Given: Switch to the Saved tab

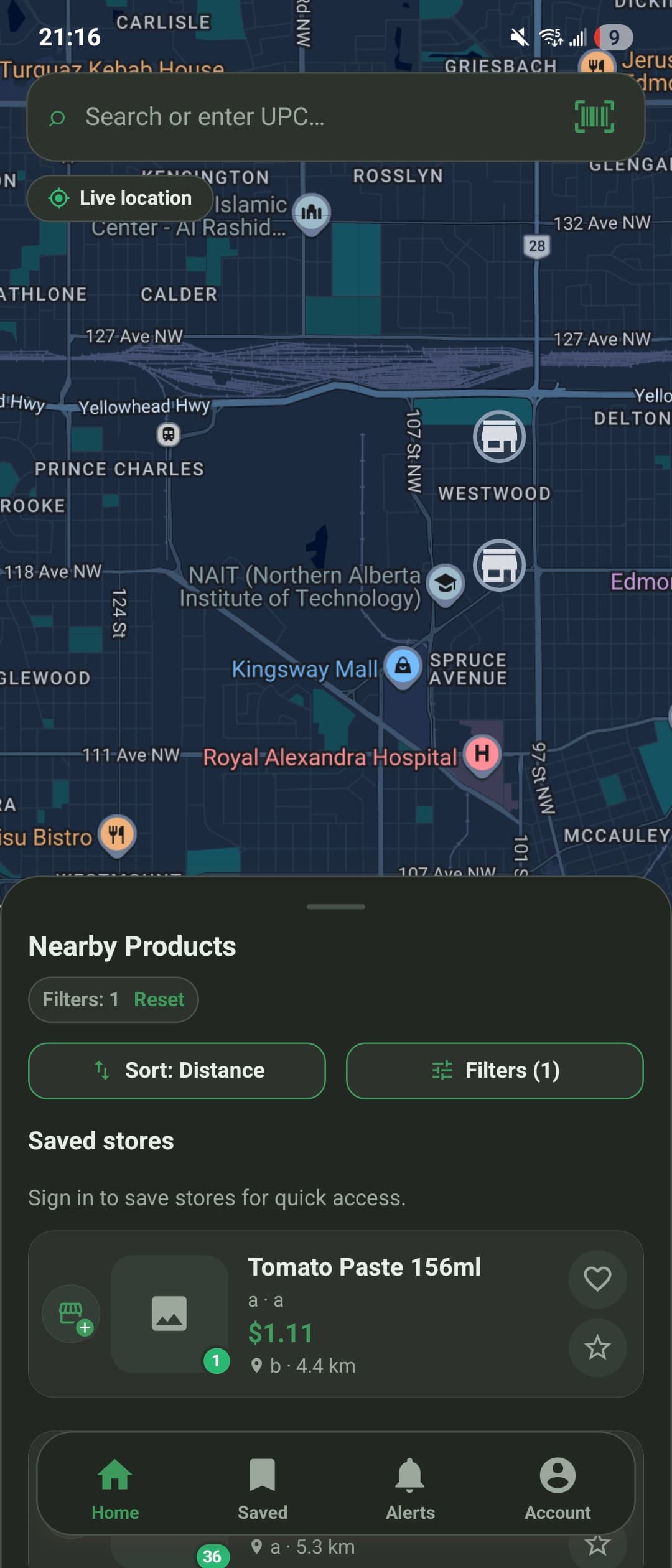Looking at the screenshot, I should (263, 1489).
